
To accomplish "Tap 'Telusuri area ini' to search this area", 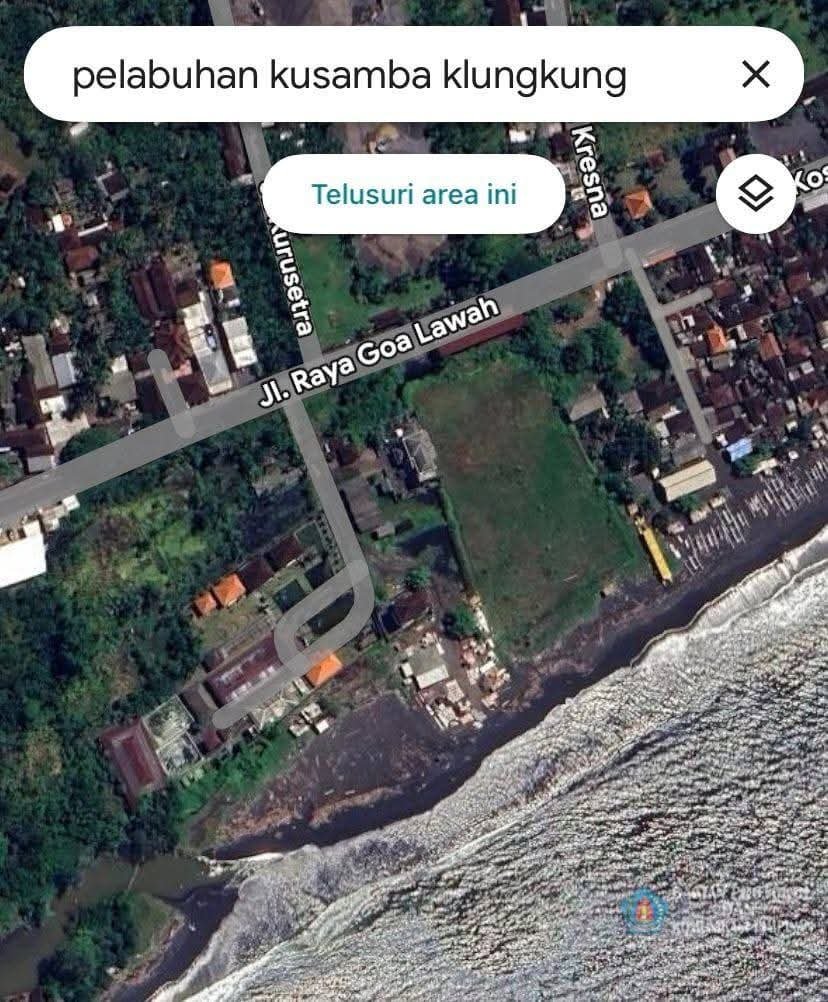I will coord(414,194).
